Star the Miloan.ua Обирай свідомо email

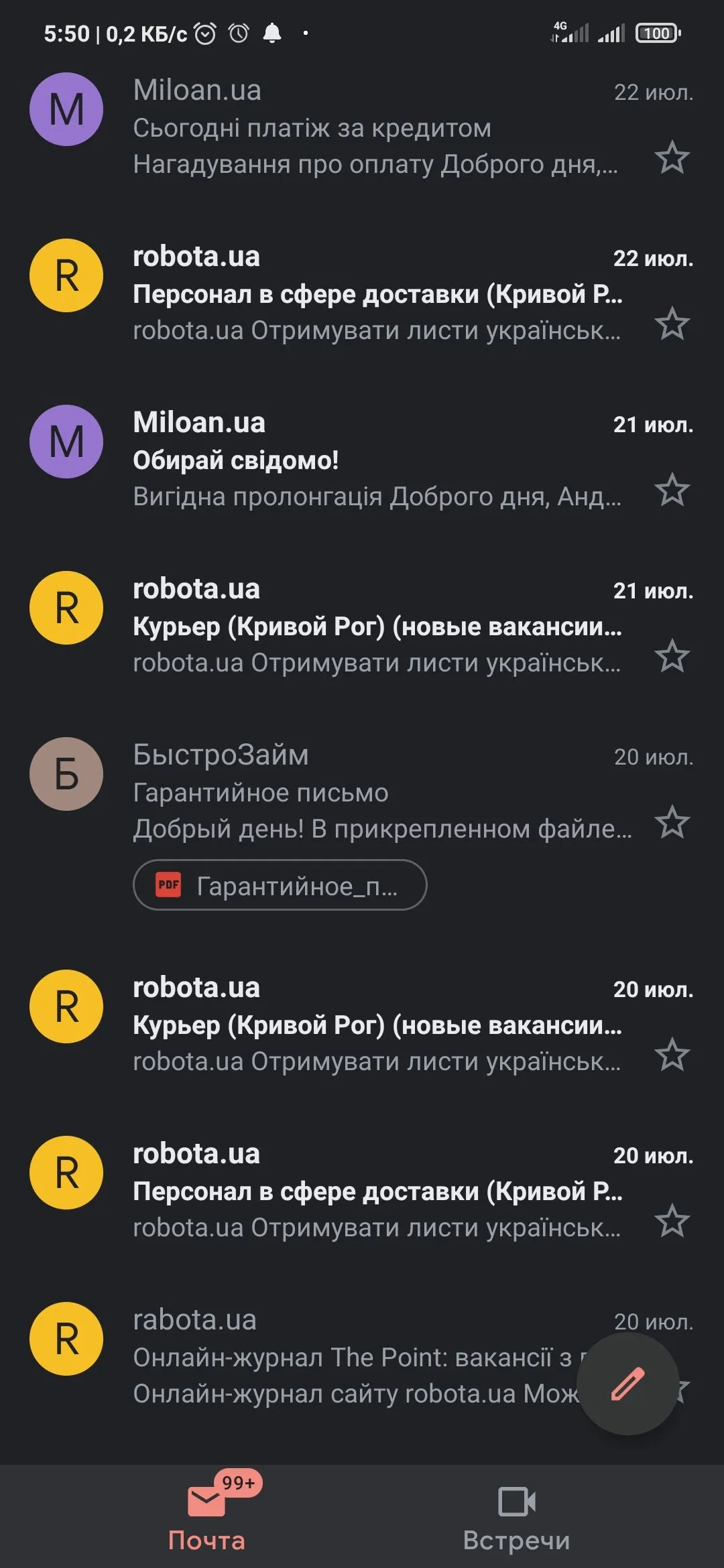point(672,491)
